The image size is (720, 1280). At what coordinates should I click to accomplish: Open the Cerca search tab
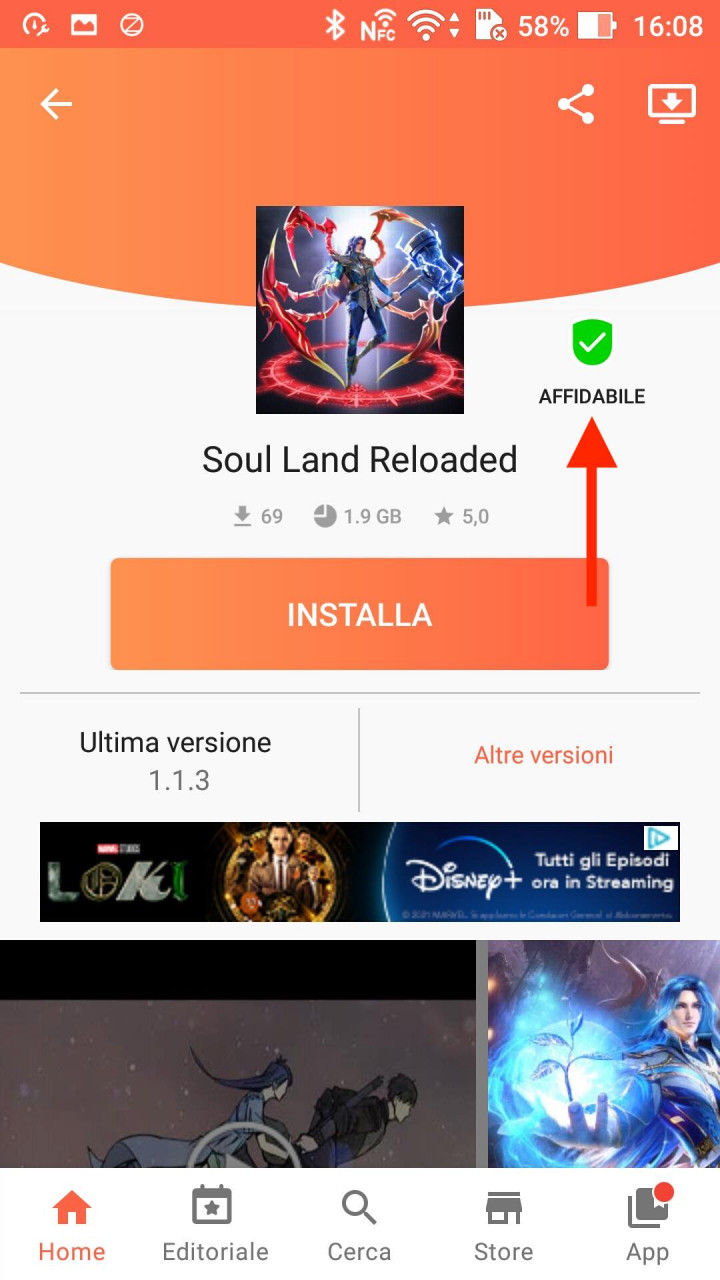click(x=359, y=1225)
